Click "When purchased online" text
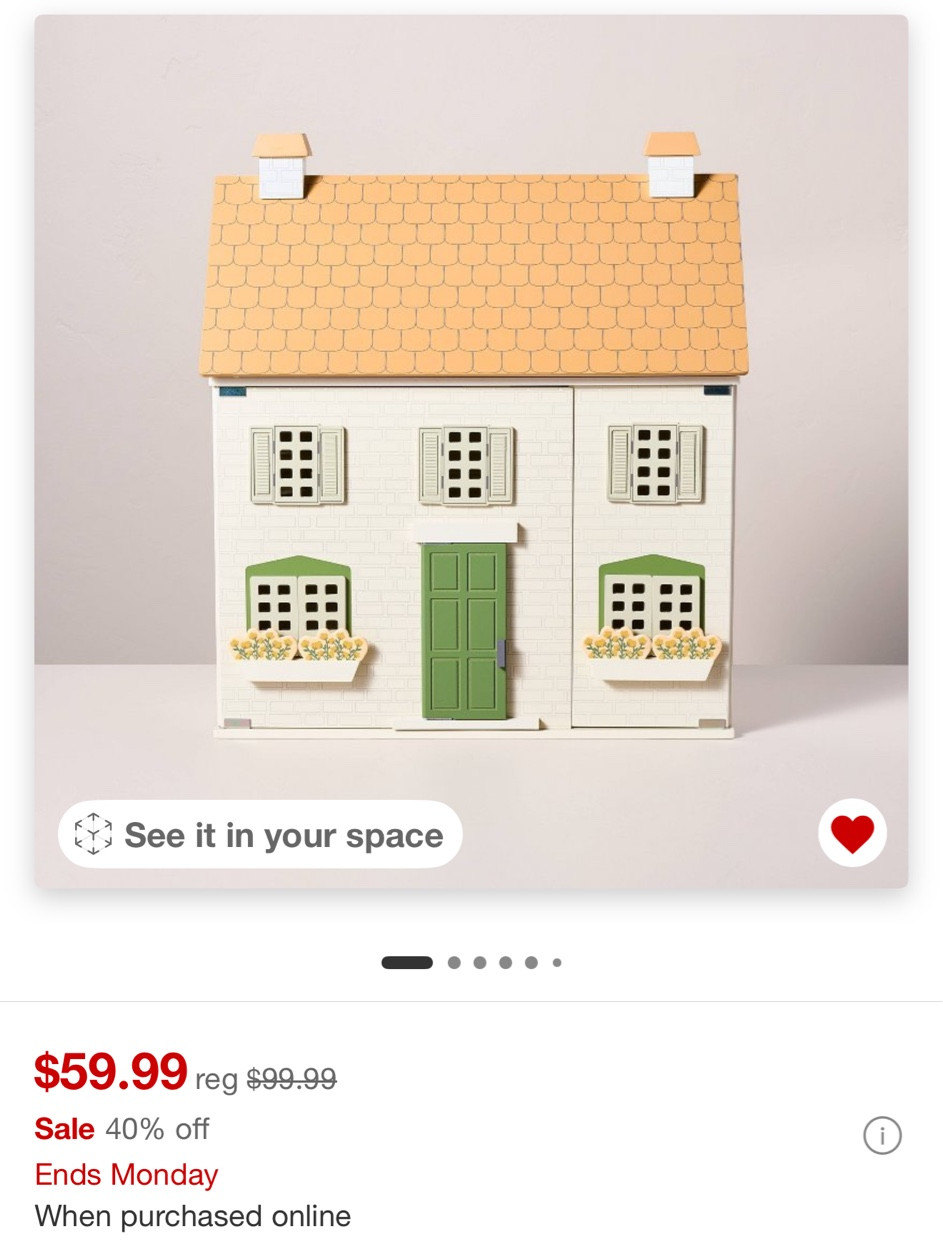The height and width of the screenshot is (1253, 943). click(x=192, y=1216)
